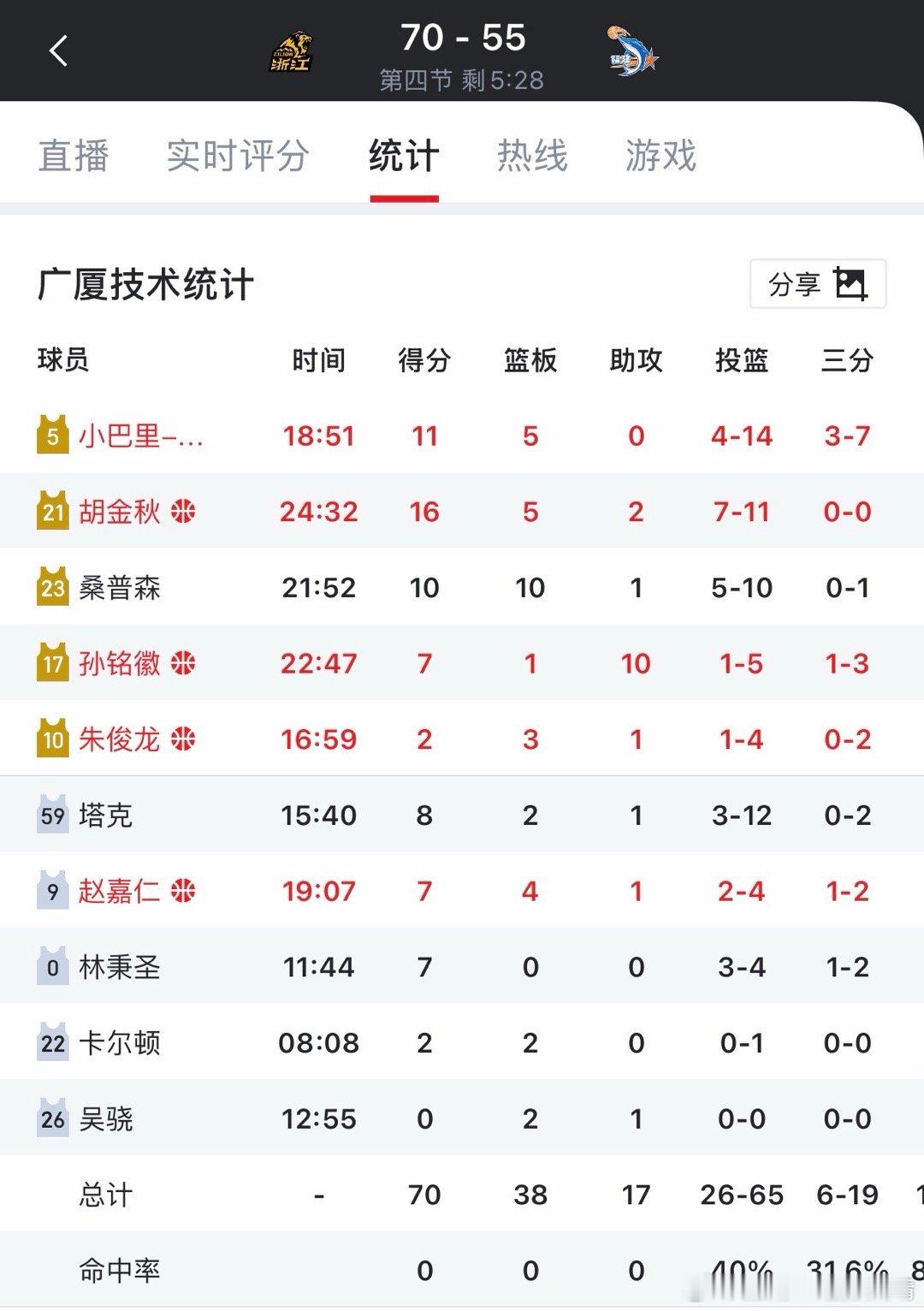Tap the 分享 share button
Viewport: 924px width, 1311px height.
tap(796, 285)
